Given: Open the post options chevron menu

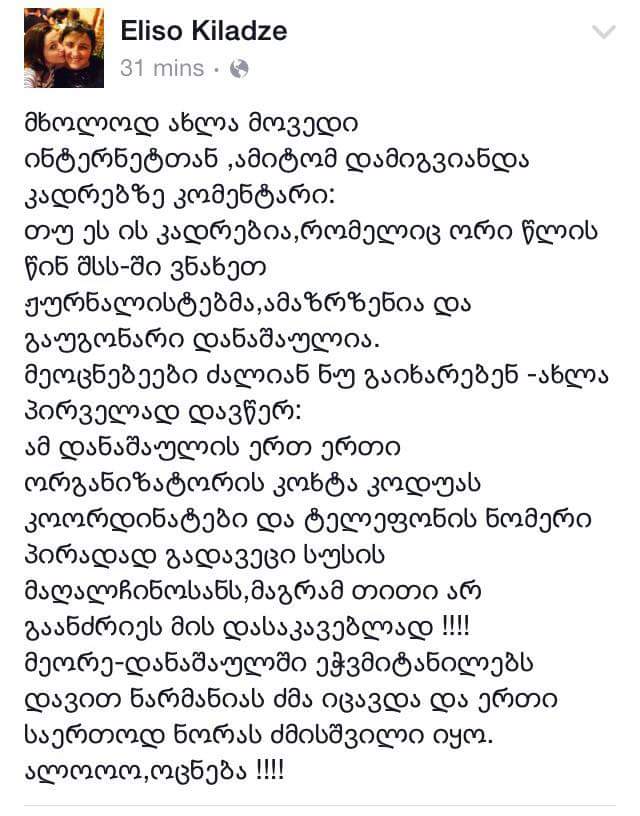Looking at the screenshot, I should pos(604,33).
